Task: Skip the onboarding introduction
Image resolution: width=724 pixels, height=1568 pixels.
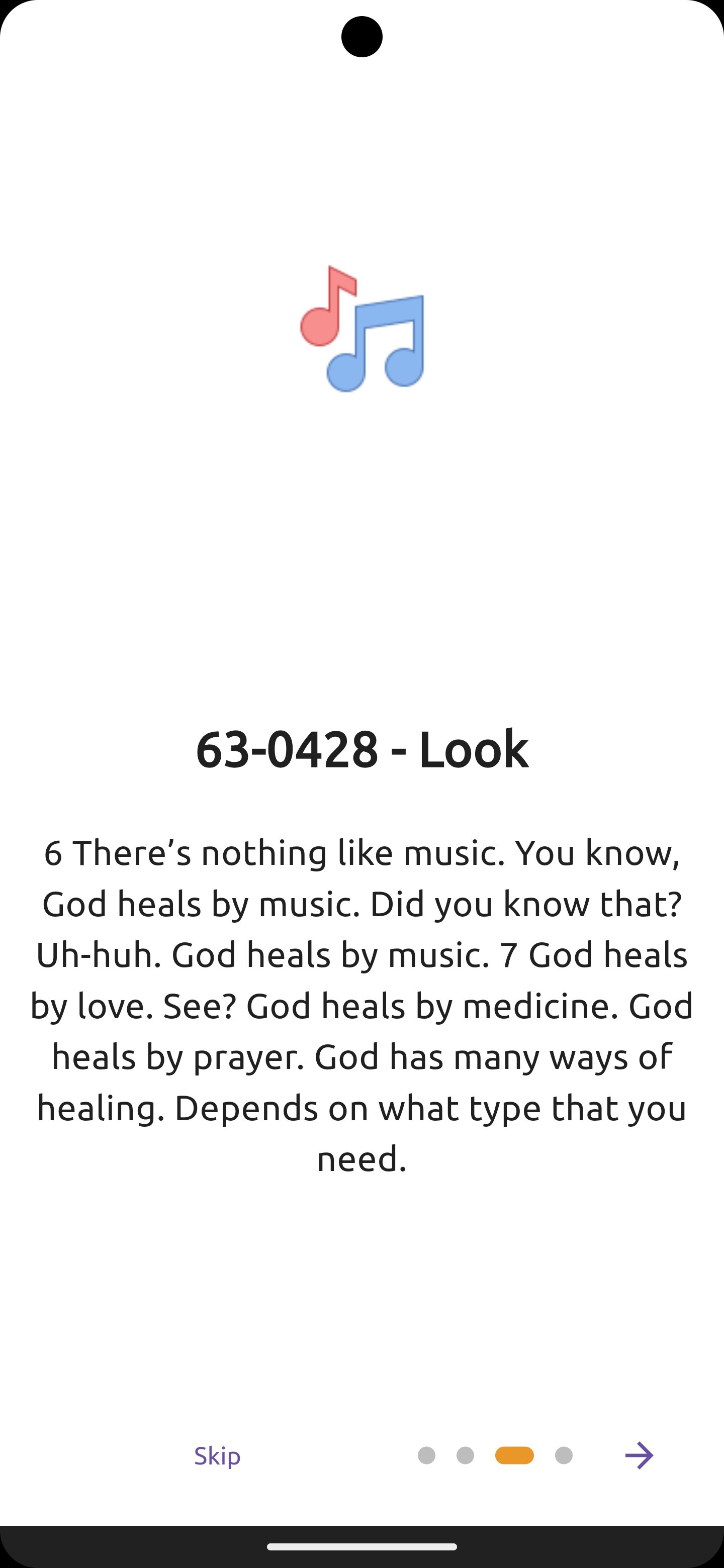Action: coord(217,1456)
